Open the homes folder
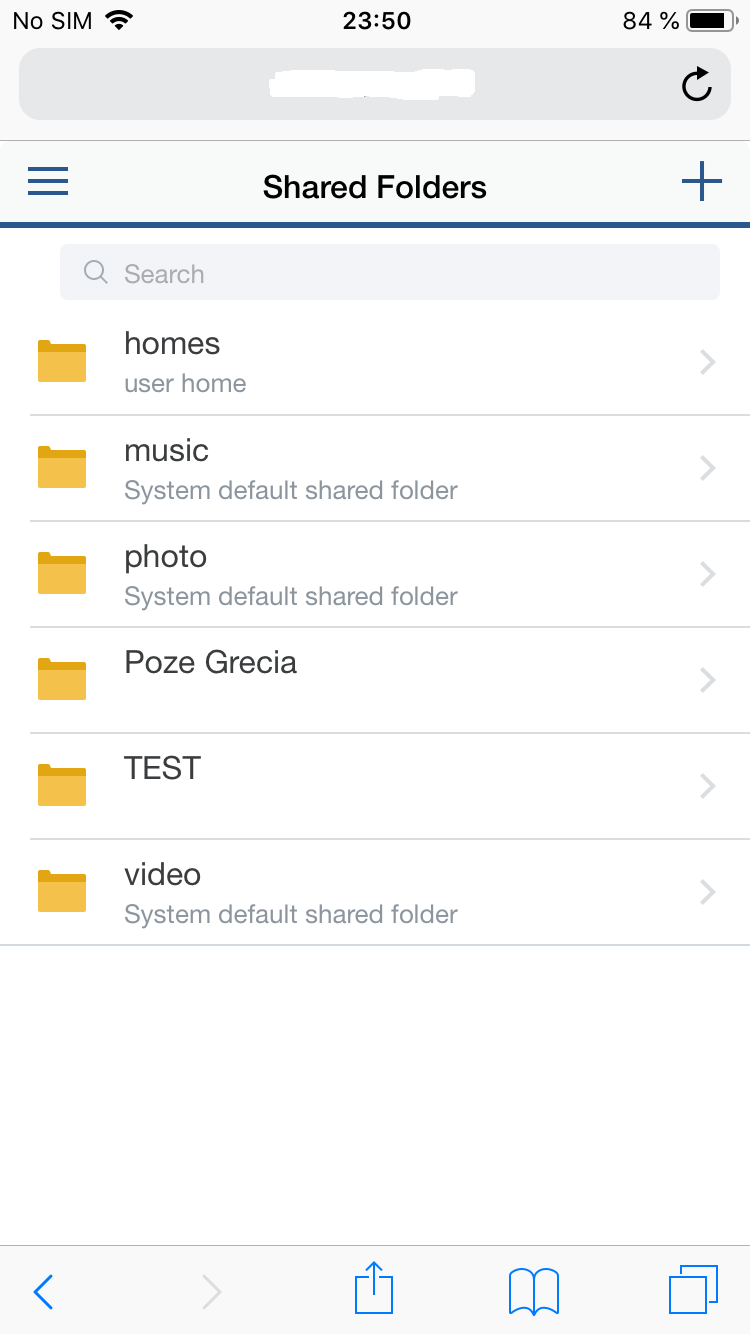The image size is (750, 1334). click(x=375, y=362)
